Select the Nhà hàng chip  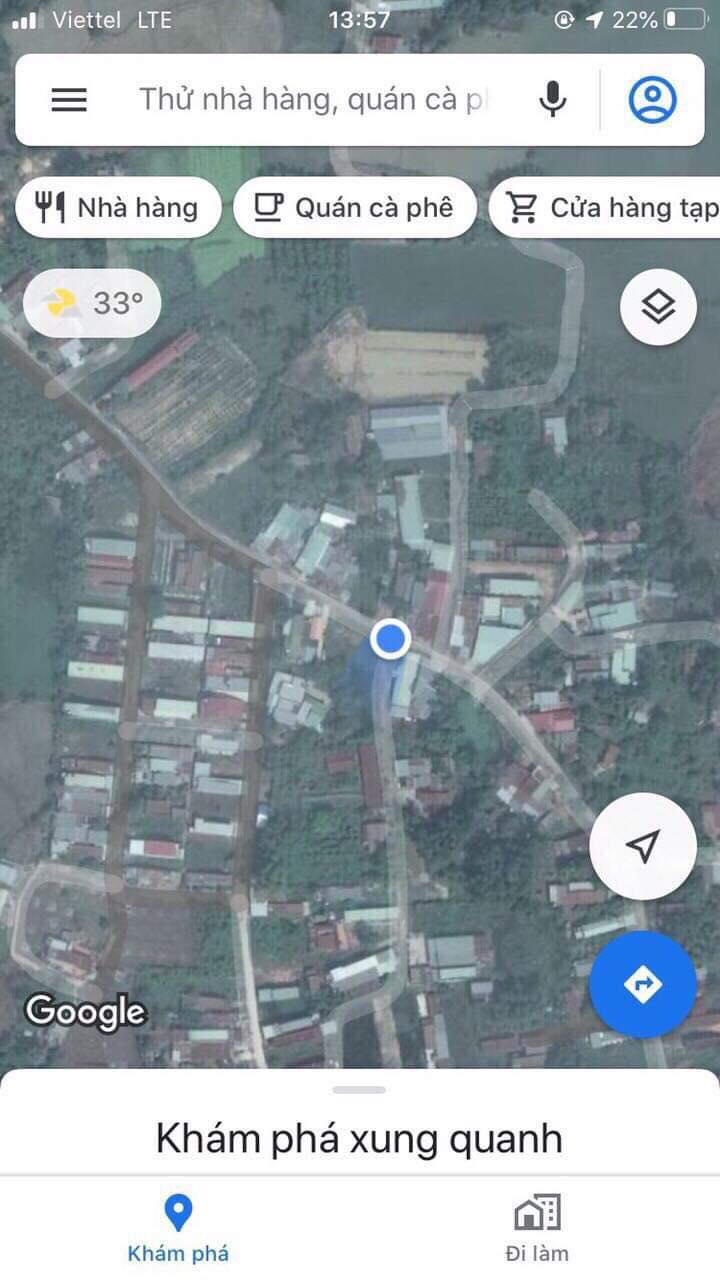click(118, 208)
